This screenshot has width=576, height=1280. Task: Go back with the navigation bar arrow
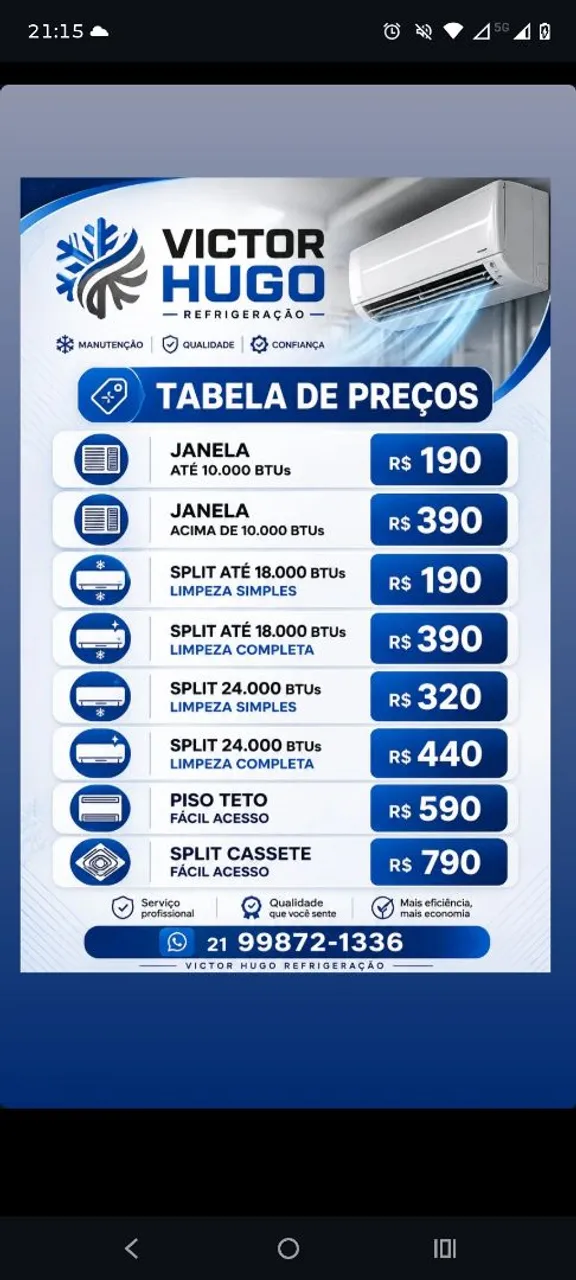point(131,1248)
